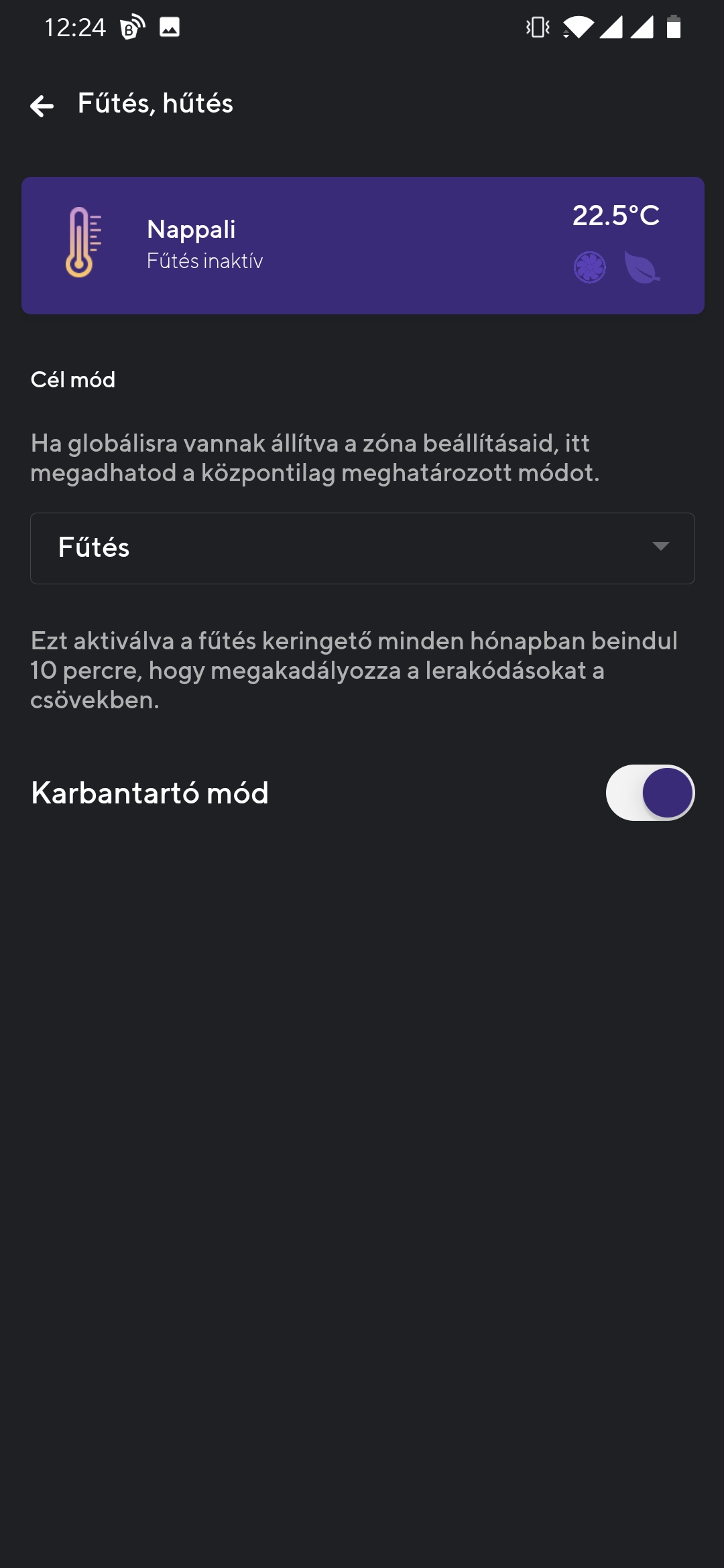
Task: Tap the 22.5°C temperature reading
Action: (x=617, y=216)
